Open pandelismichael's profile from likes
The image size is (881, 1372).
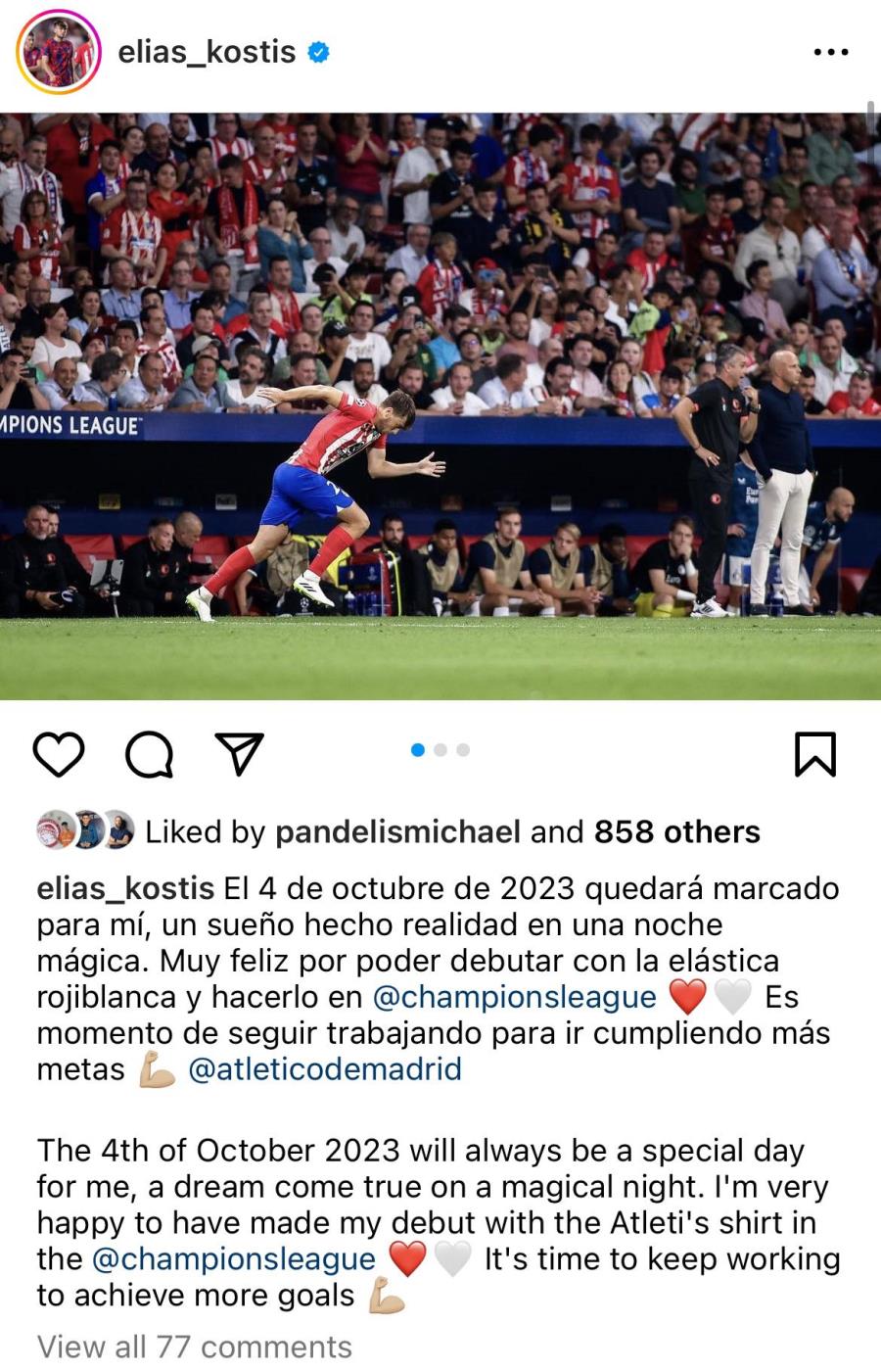click(397, 831)
